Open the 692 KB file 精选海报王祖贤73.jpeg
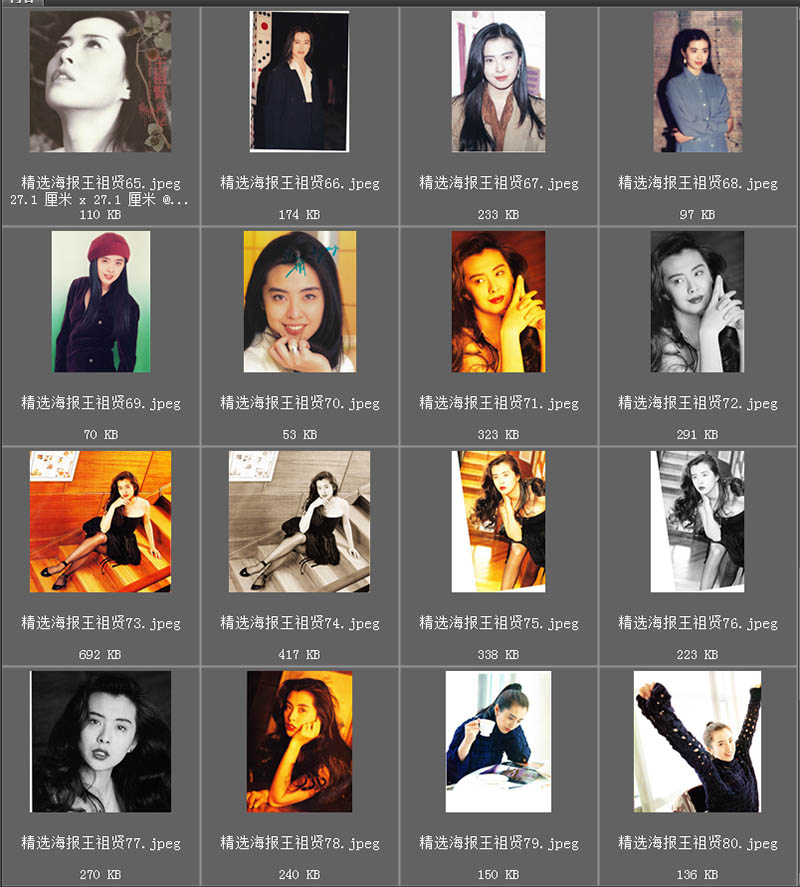800x887 pixels. click(x=100, y=521)
